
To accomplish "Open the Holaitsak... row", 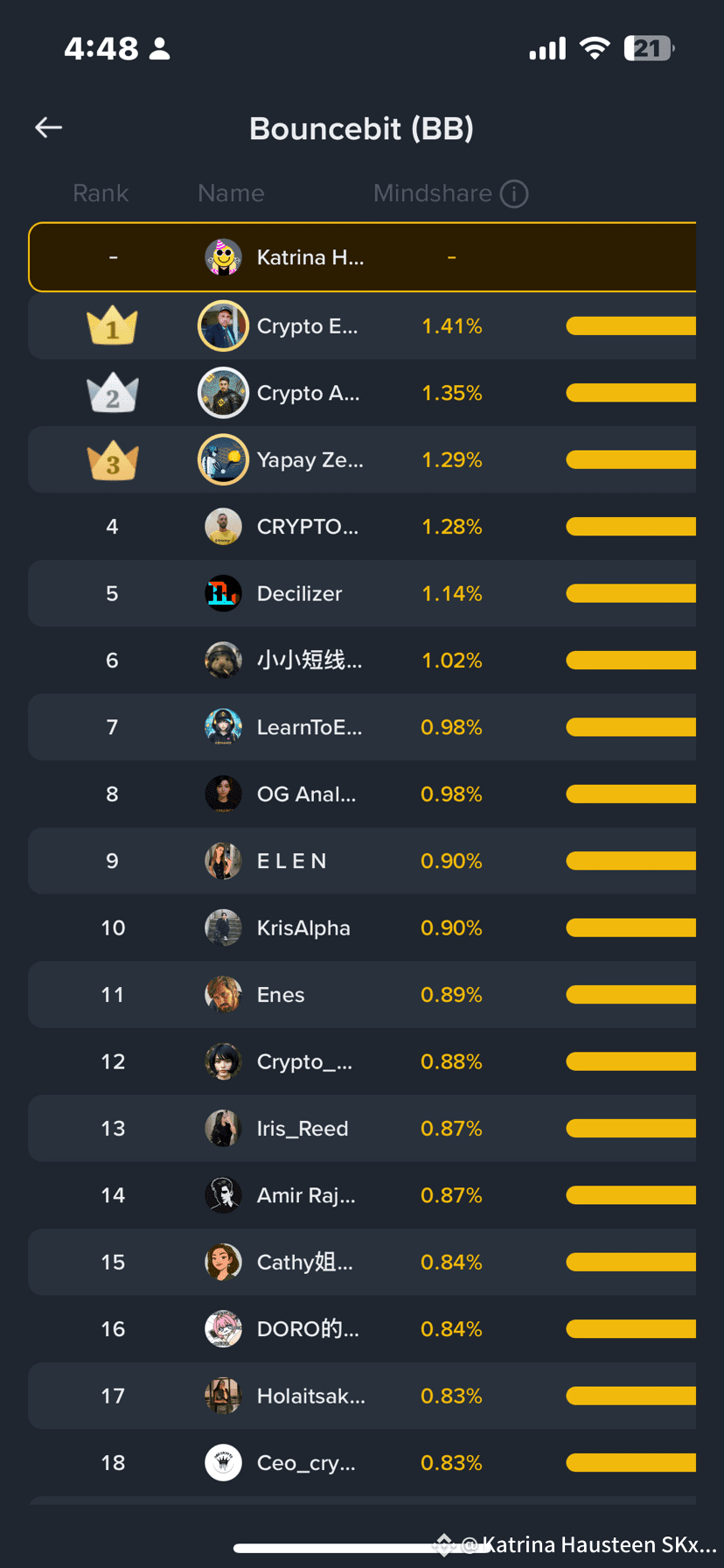I will click(362, 1396).
